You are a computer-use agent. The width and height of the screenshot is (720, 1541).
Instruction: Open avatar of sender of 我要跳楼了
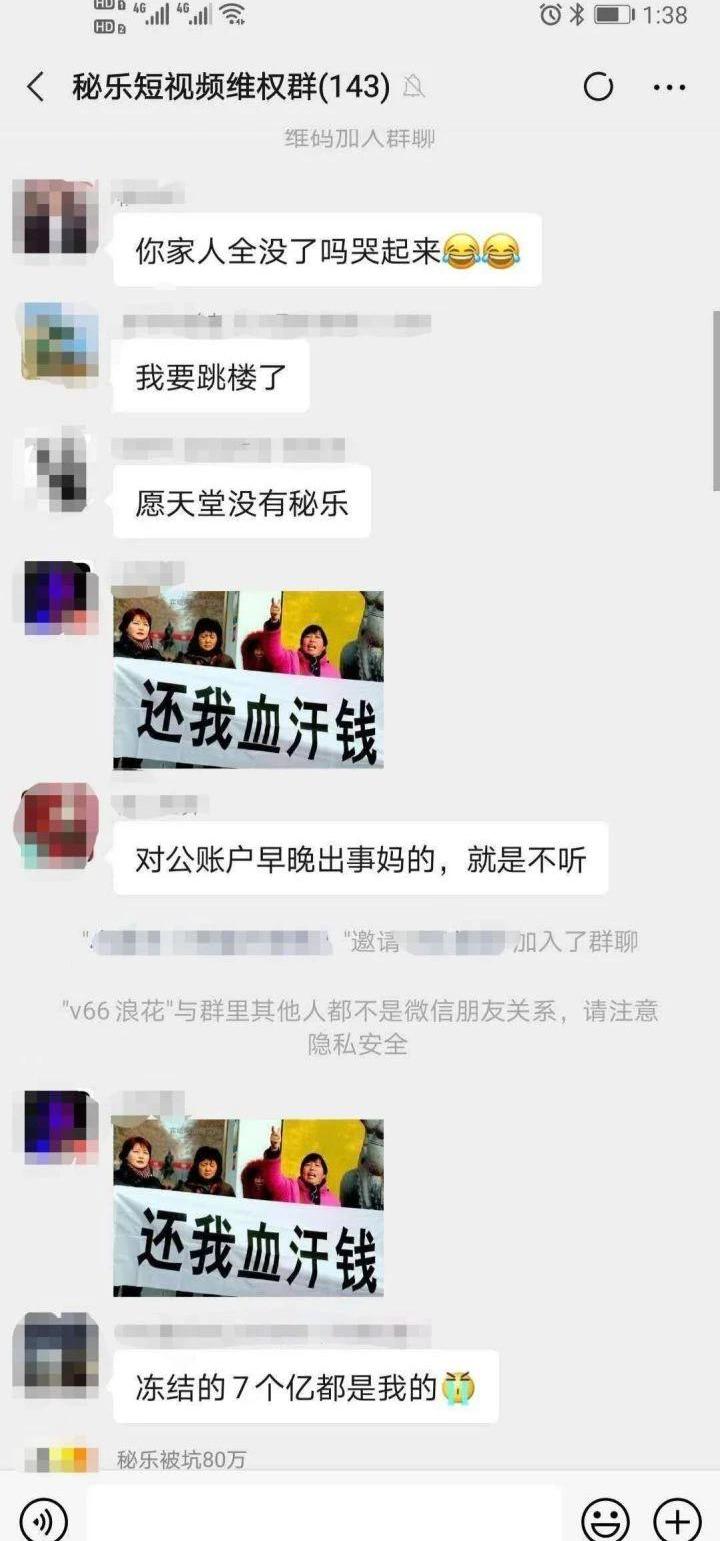click(x=60, y=342)
